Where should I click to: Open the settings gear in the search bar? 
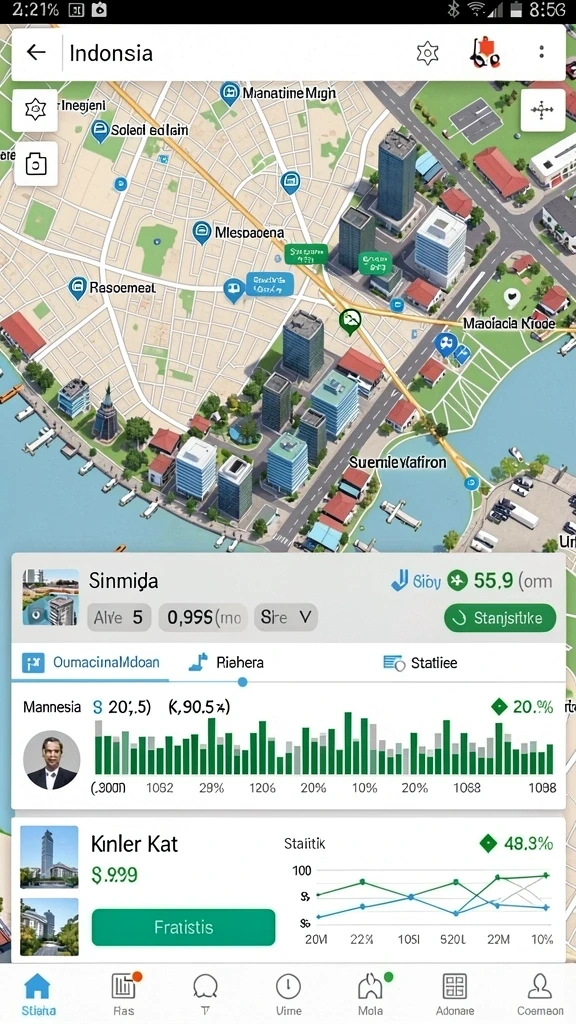click(x=427, y=53)
